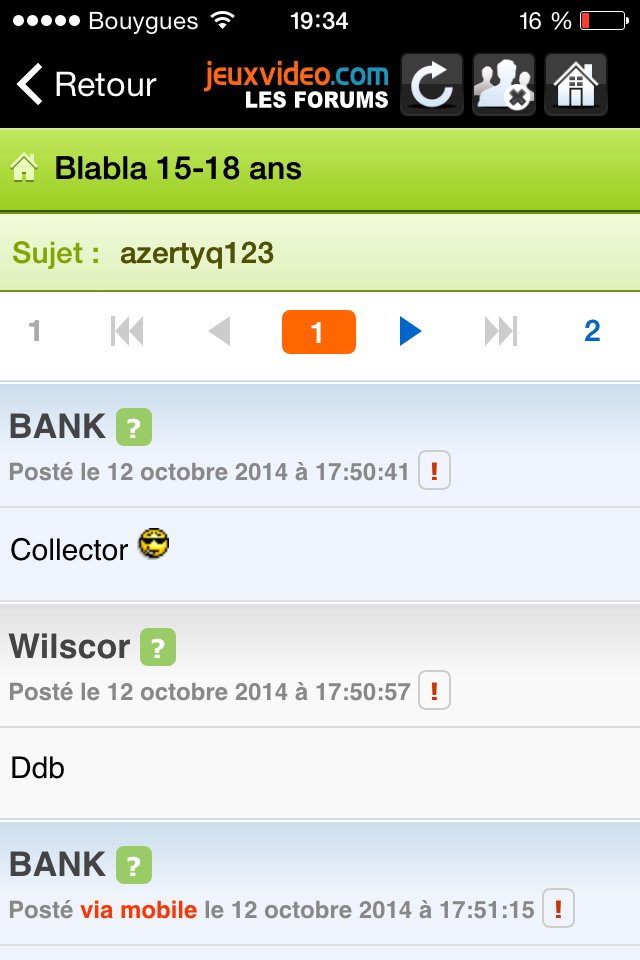Viewport: 640px width, 960px height.
Task: View Wilscor's profile badge
Action: (158, 647)
